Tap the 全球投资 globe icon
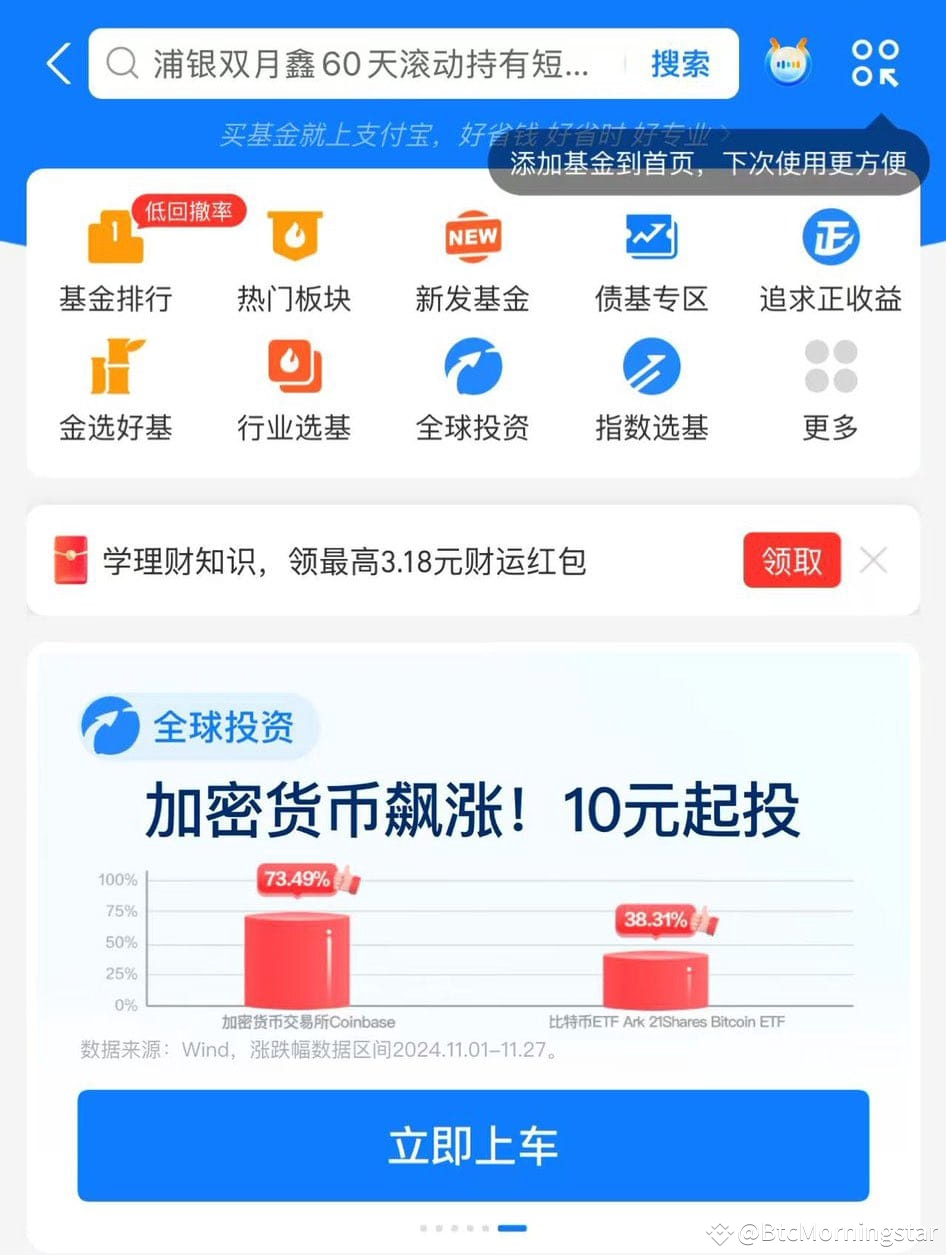946x1255 pixels. [472, 366]
